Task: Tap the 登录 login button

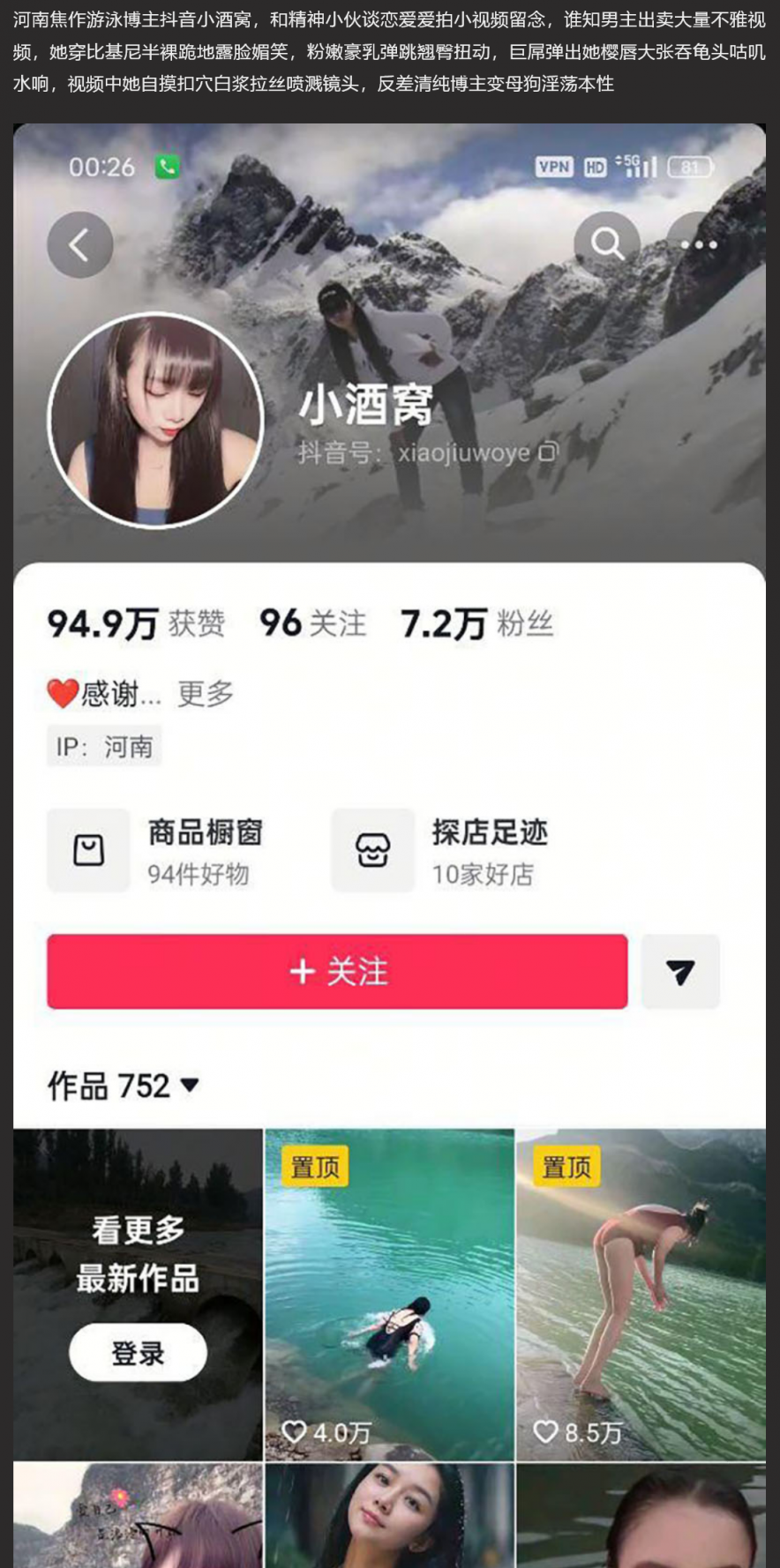Action: (138, 1352)
